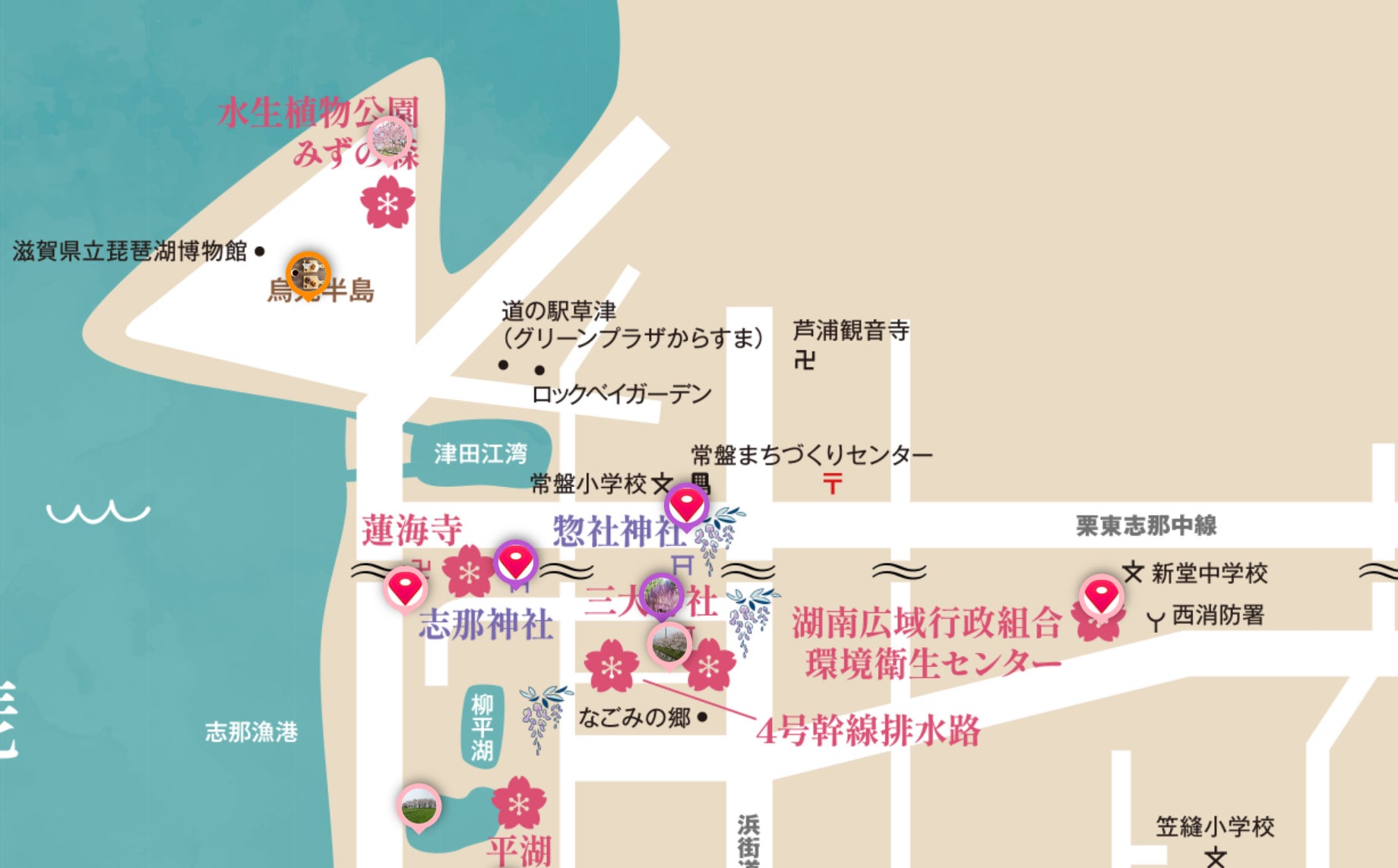This screenshot has height=868, width=1398.
Task: Open the photo pin at 平湖
Action: (x=419, y=806)
